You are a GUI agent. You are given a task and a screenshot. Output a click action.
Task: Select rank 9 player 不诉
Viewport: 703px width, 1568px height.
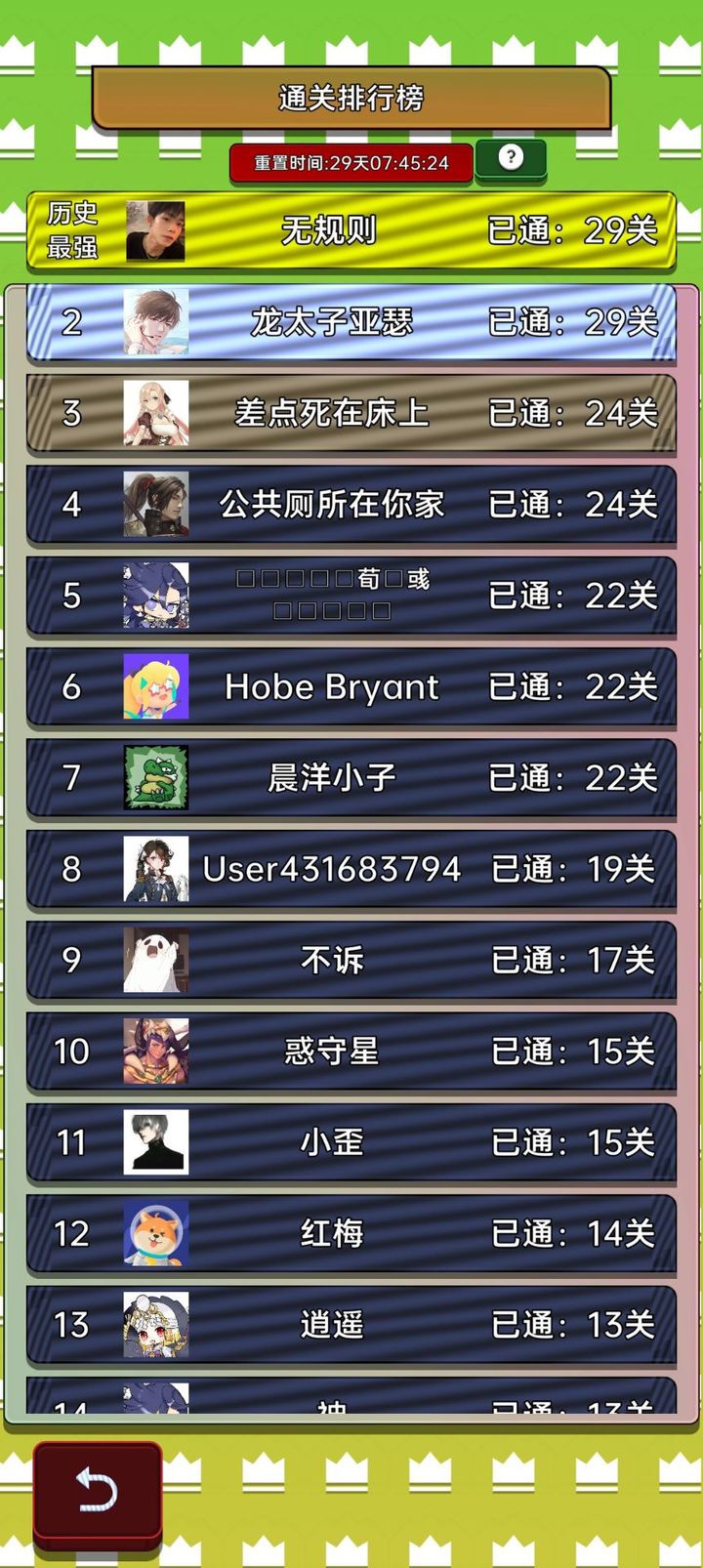[x=351, y=961]
